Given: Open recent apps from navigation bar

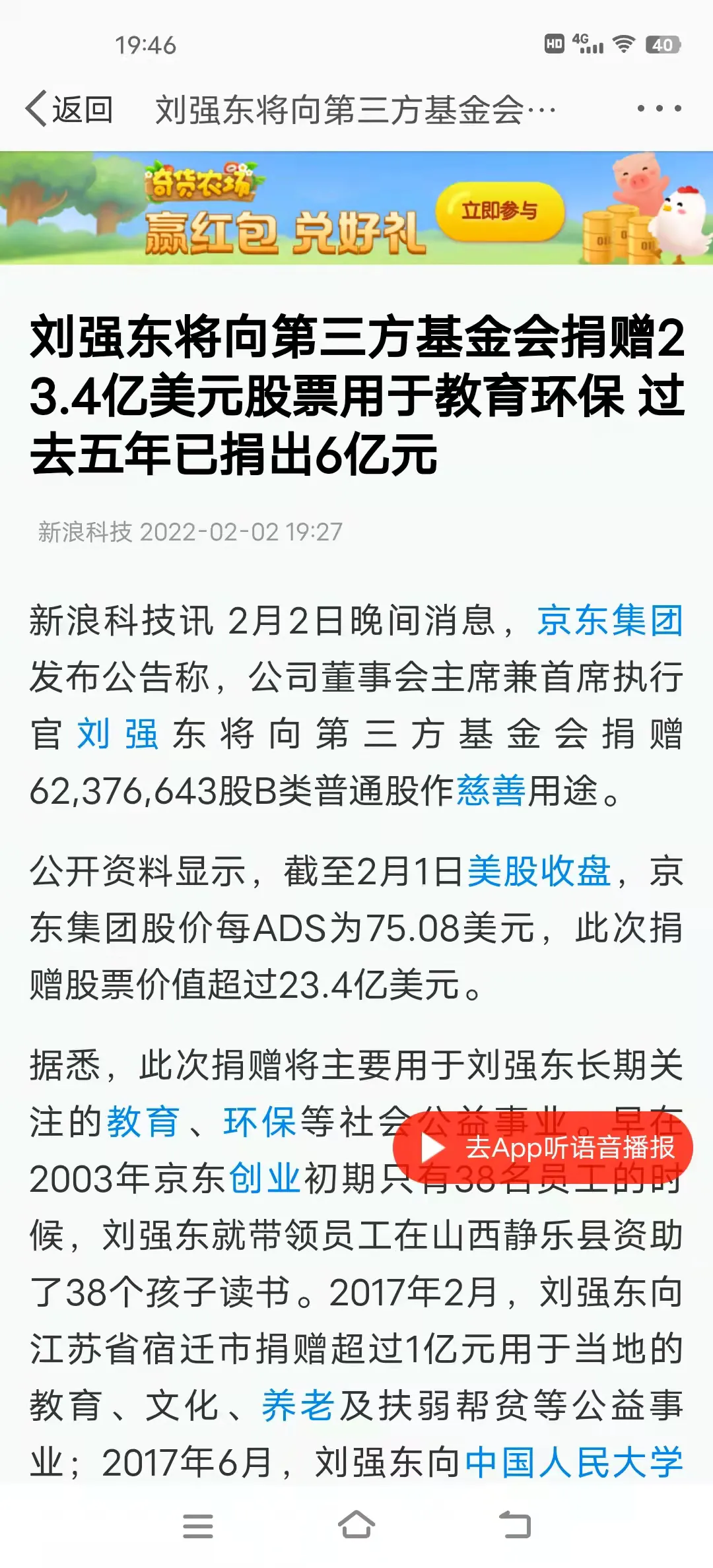Looking at the screenshot, I should coord(197,1526).
